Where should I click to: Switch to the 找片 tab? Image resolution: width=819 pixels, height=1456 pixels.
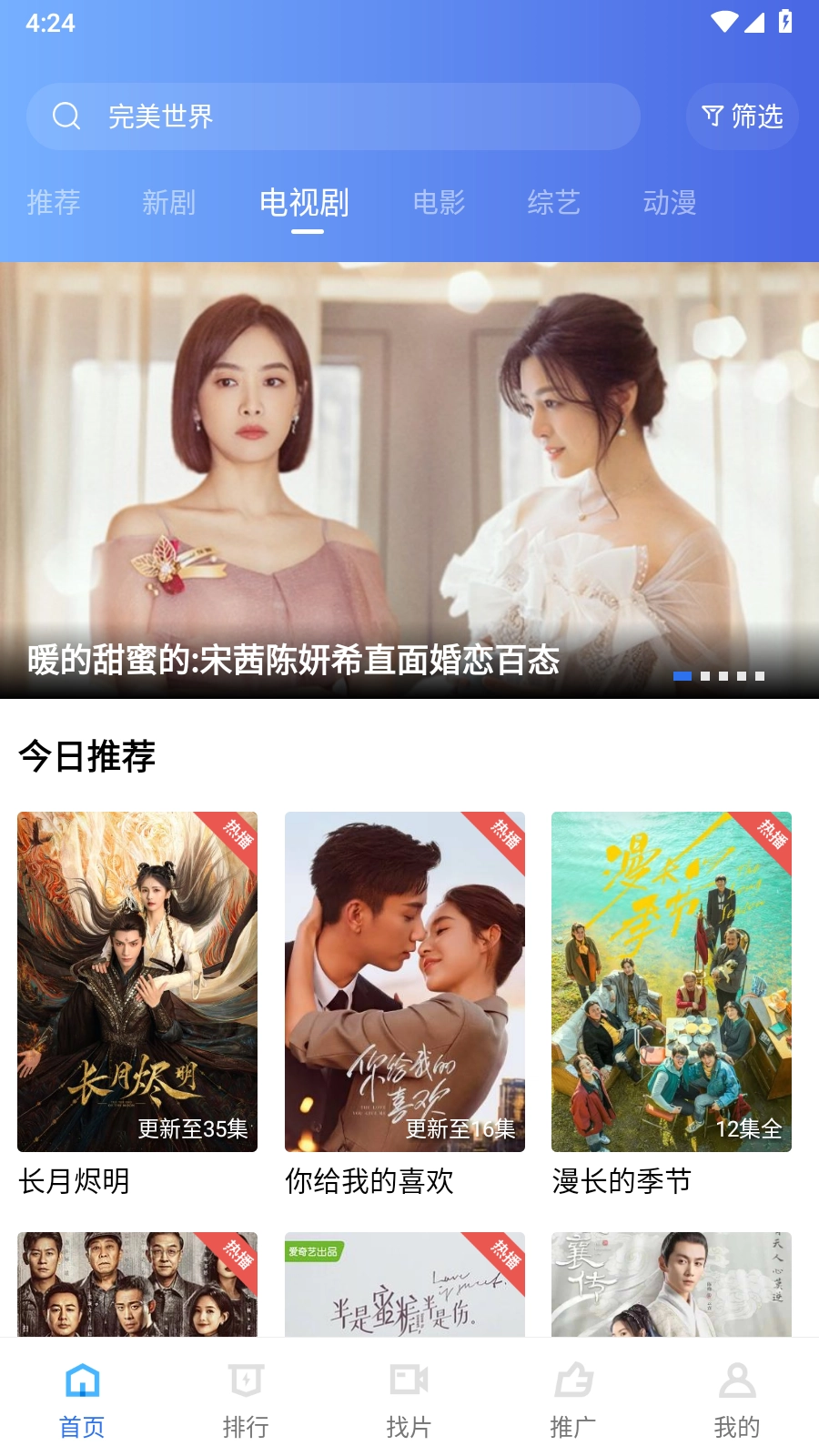click(409, 1400)
